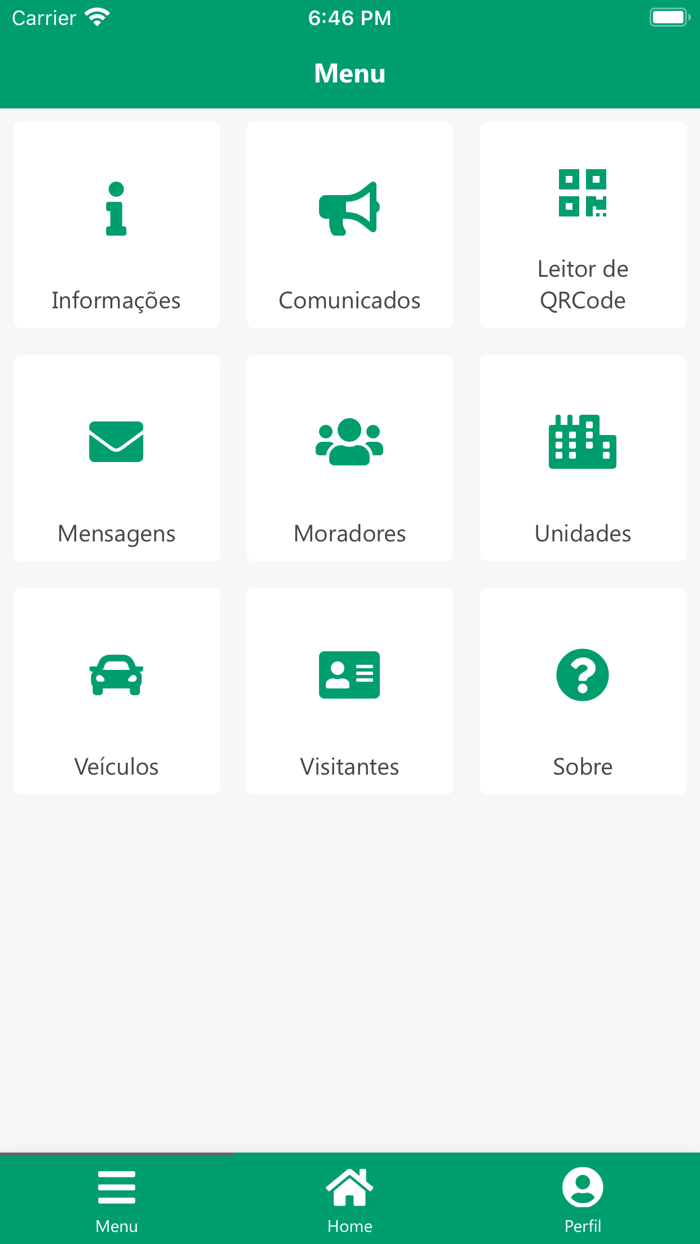Open Comunicados announcements
This screenshot has height=1244, width=700.
350,225
